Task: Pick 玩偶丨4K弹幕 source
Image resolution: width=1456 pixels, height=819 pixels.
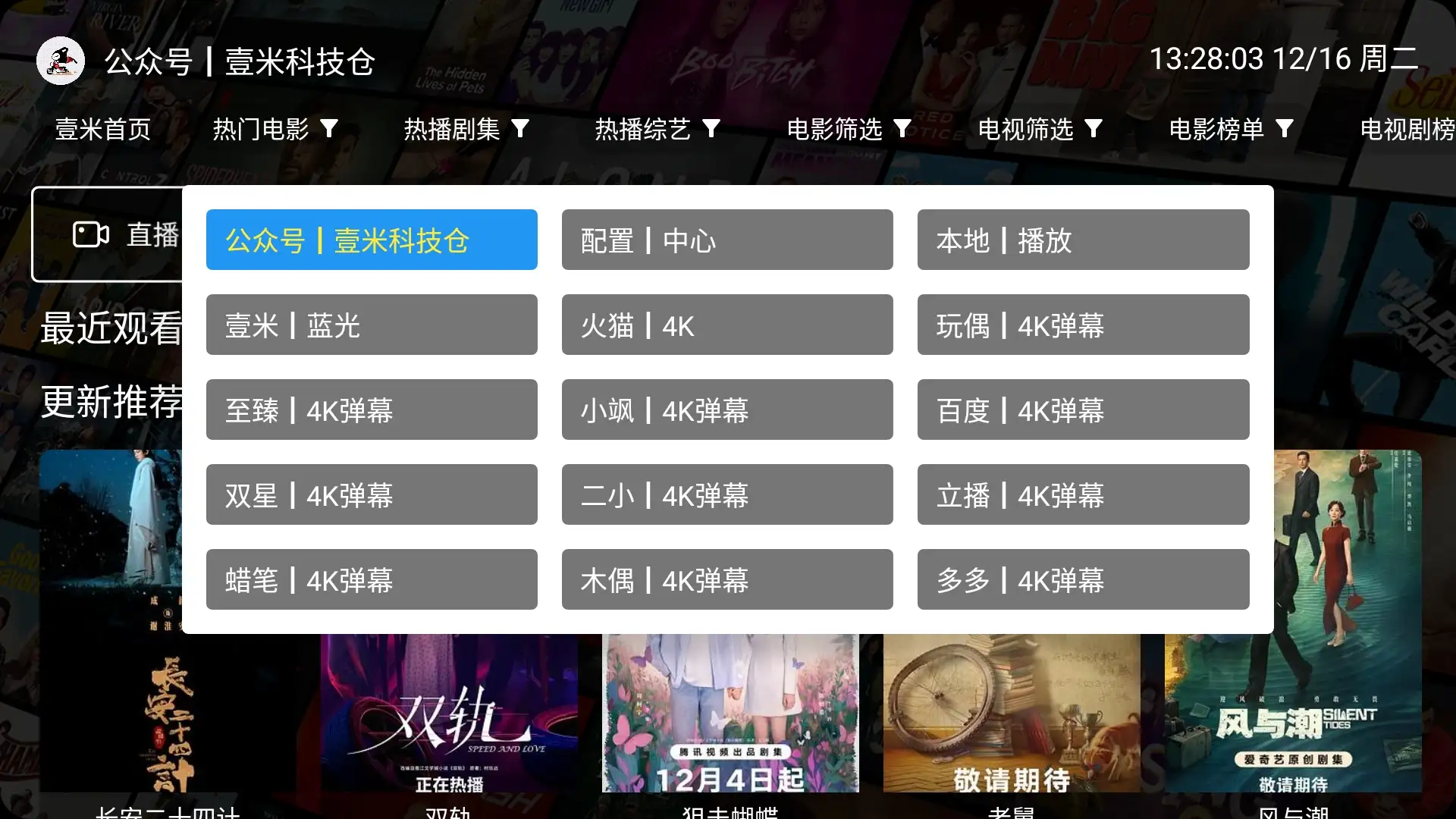Action: click(x=1083, y=325)
